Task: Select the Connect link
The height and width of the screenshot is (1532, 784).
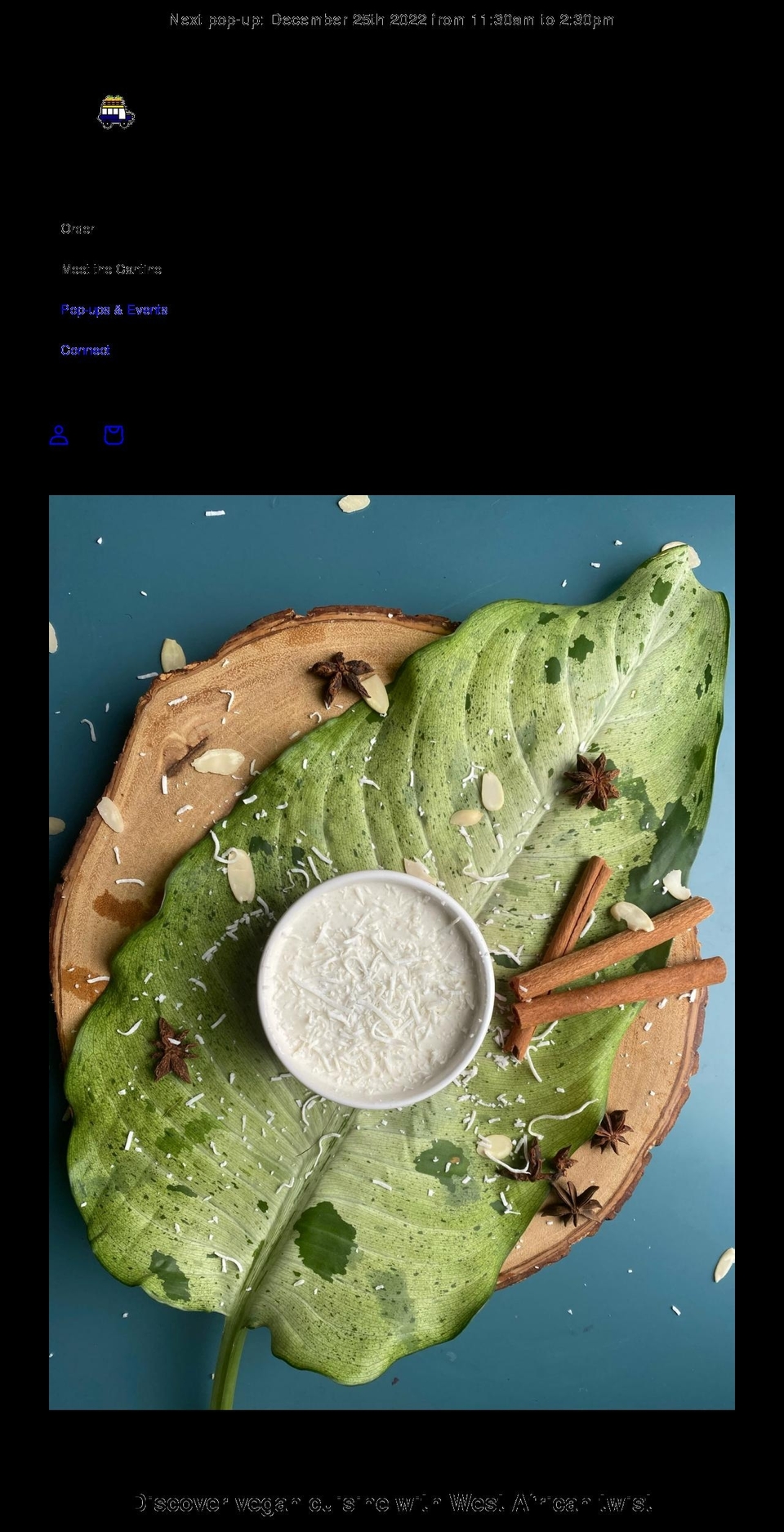Action: point(85,351)
